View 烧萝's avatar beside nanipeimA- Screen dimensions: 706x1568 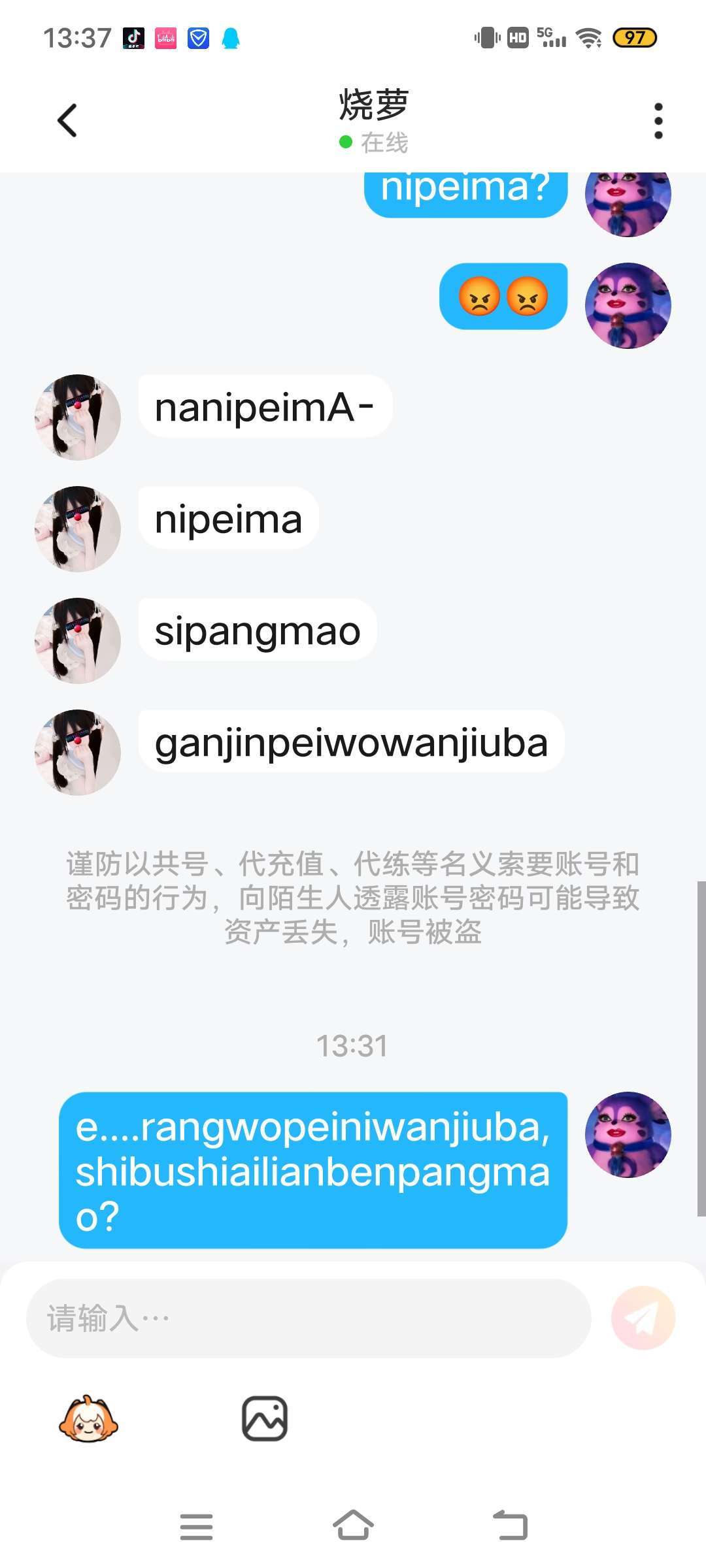[78, 417]
